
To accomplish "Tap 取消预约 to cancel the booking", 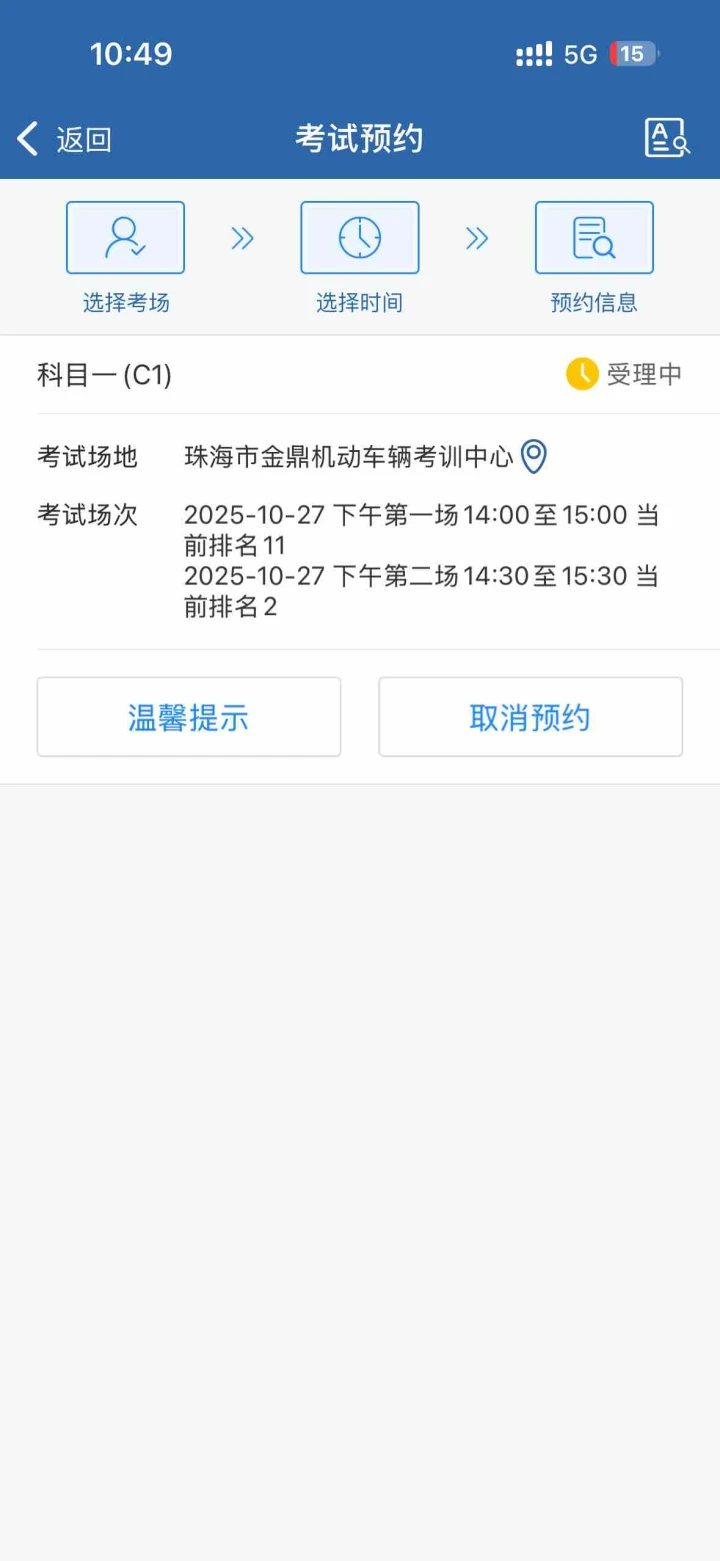I will [530, 717].
